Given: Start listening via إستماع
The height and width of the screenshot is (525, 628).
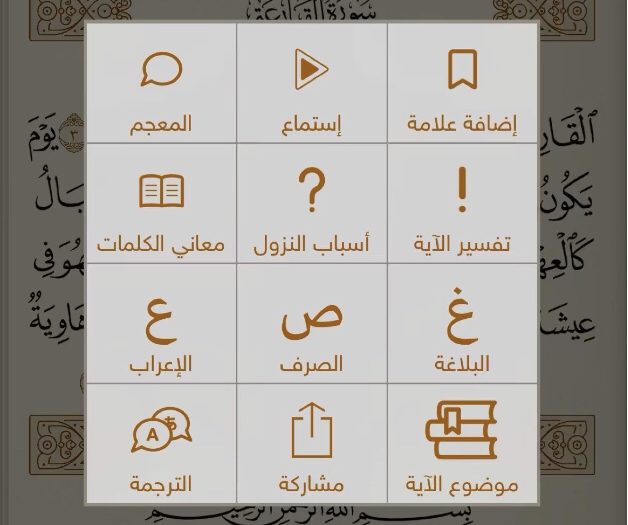Looking at the screenshot, I should (312, 84).
